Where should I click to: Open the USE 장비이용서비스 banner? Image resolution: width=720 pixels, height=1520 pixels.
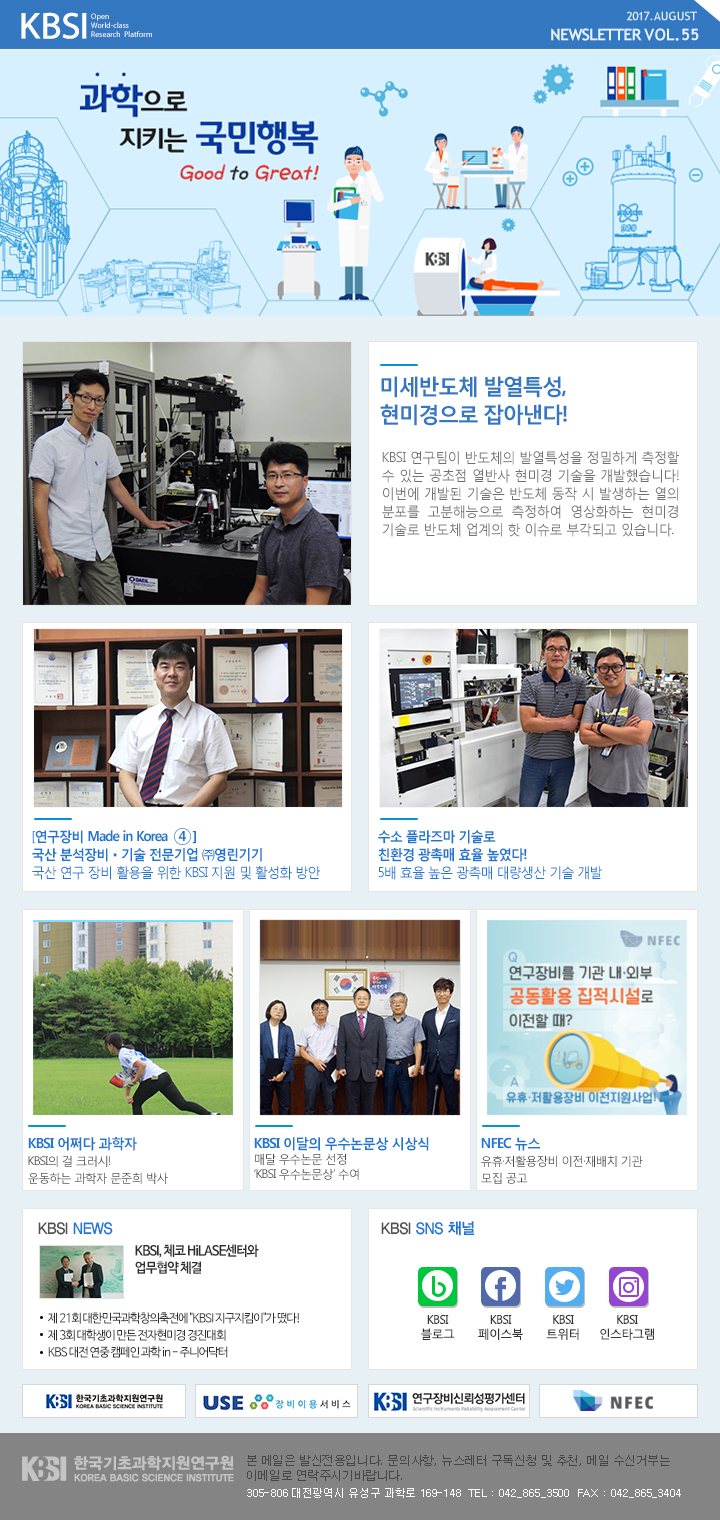click(x=277, y=1401)
